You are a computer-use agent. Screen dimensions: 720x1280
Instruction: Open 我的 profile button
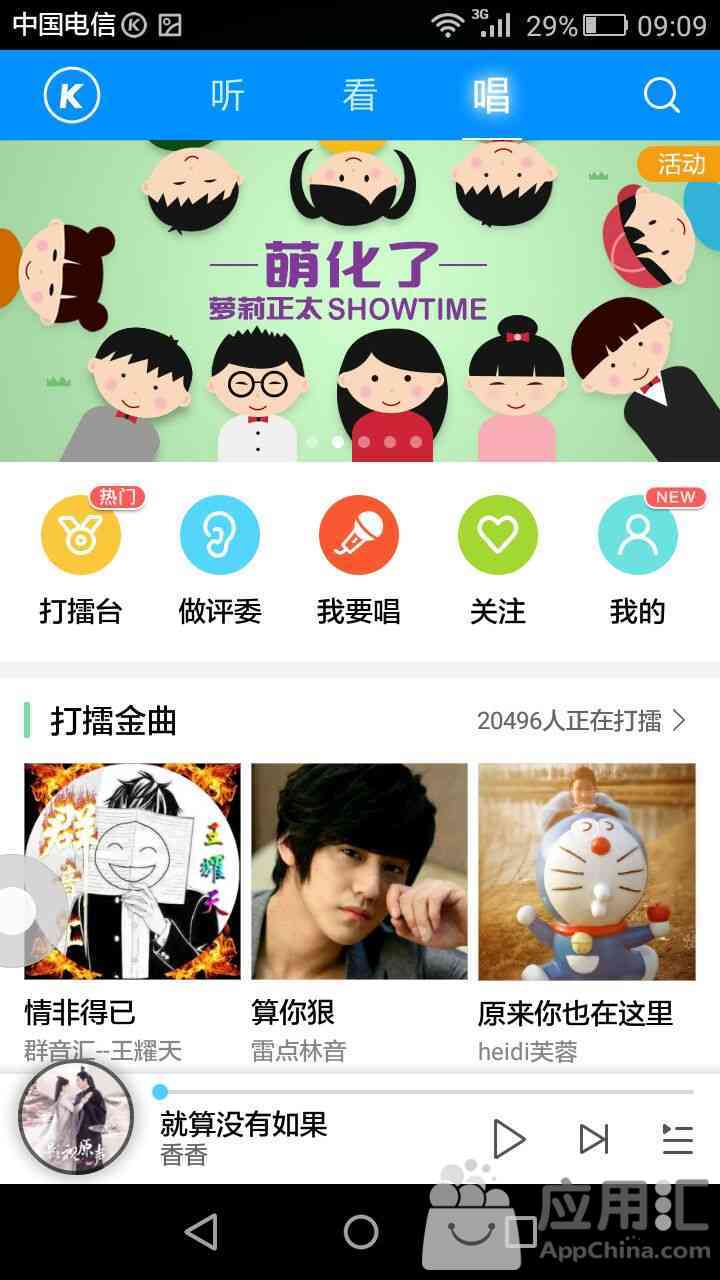(x=637, y=536)
